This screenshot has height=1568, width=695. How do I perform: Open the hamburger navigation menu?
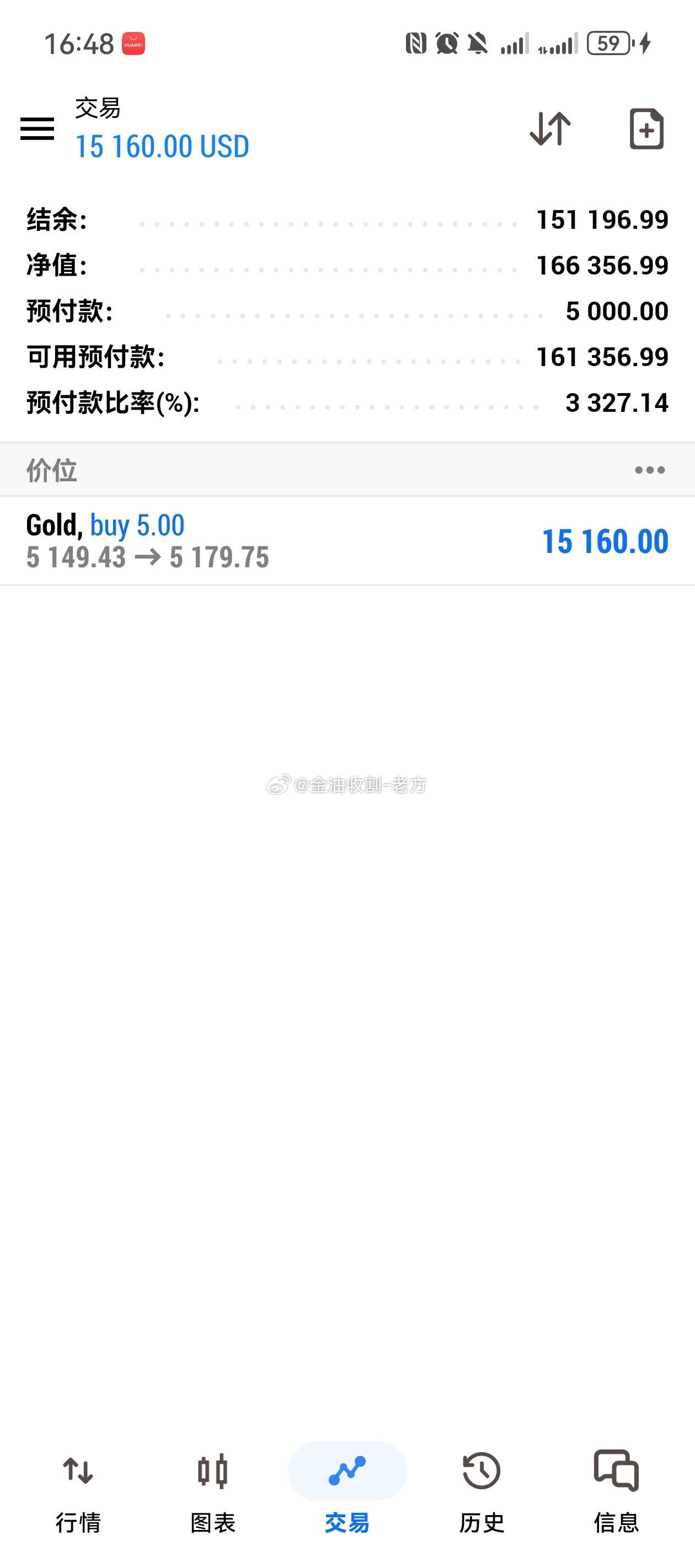point(37,129)
